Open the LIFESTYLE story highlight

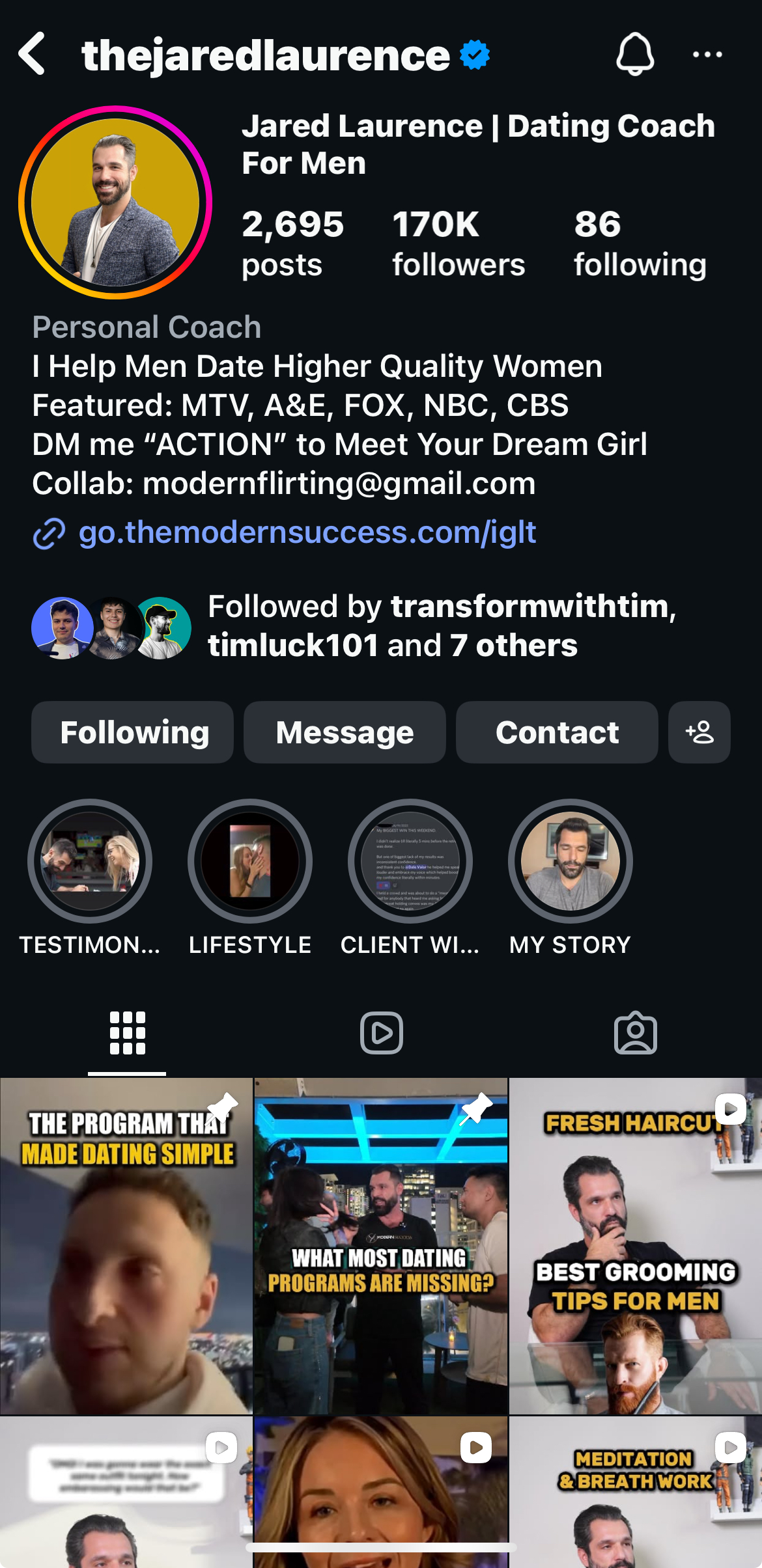[250, 861]
